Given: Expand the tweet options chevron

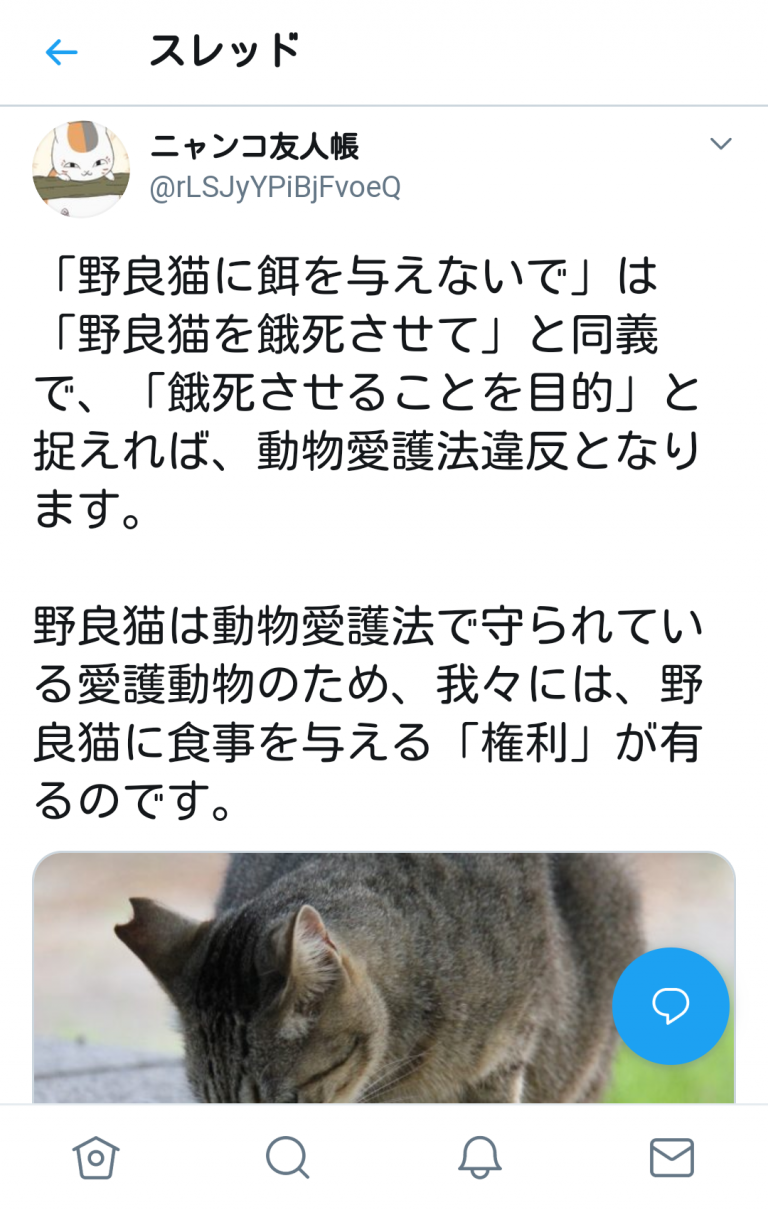Looking at the screenshot, I should point(721,144).
